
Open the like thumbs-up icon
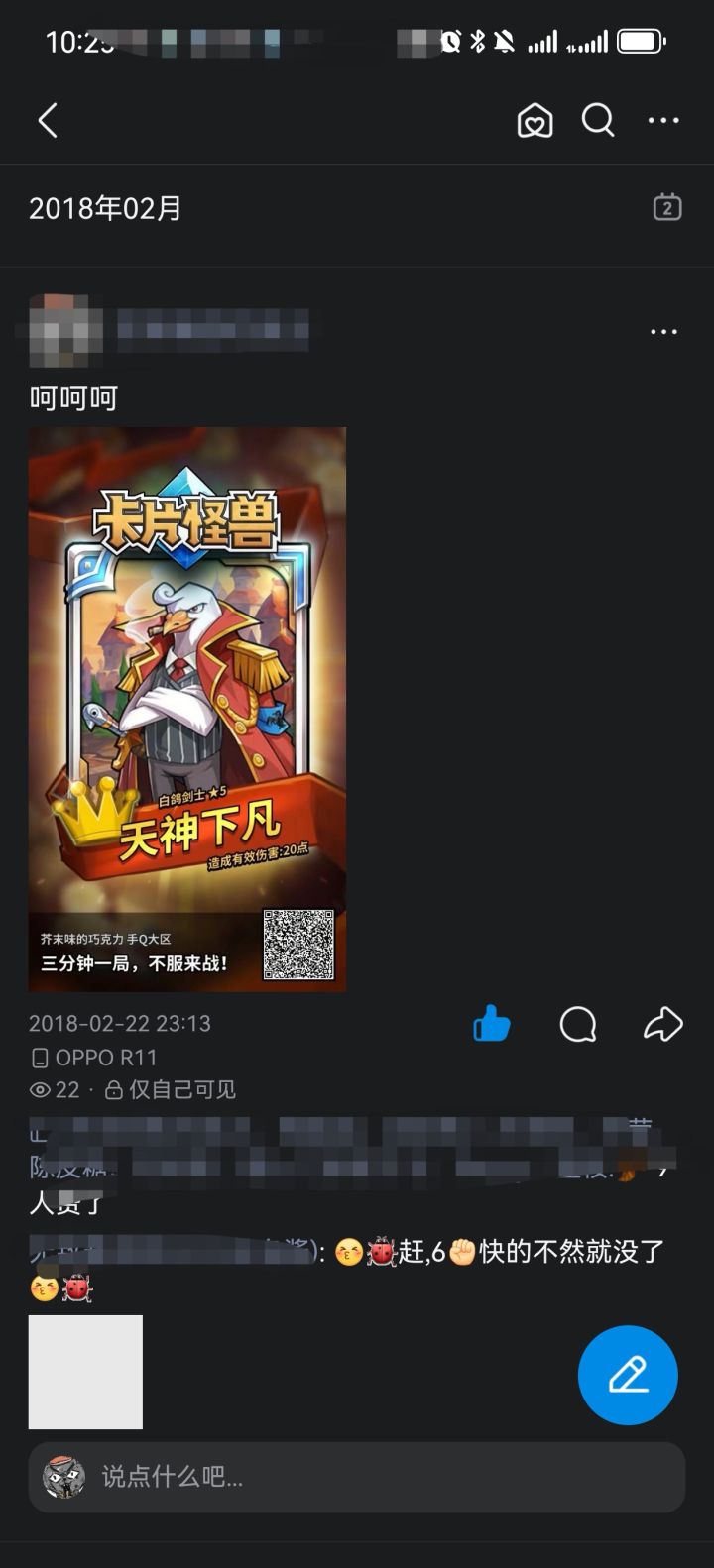491,1025
